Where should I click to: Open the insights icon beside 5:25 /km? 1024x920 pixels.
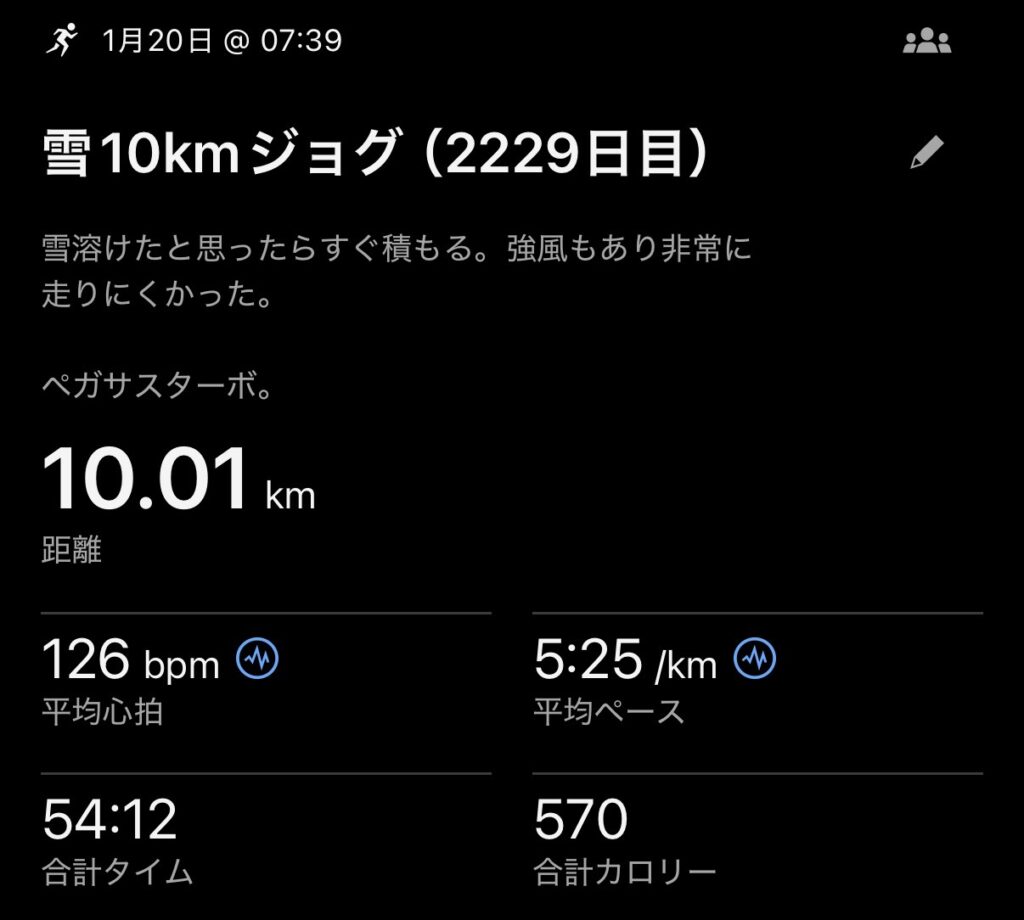coord(755,659)
